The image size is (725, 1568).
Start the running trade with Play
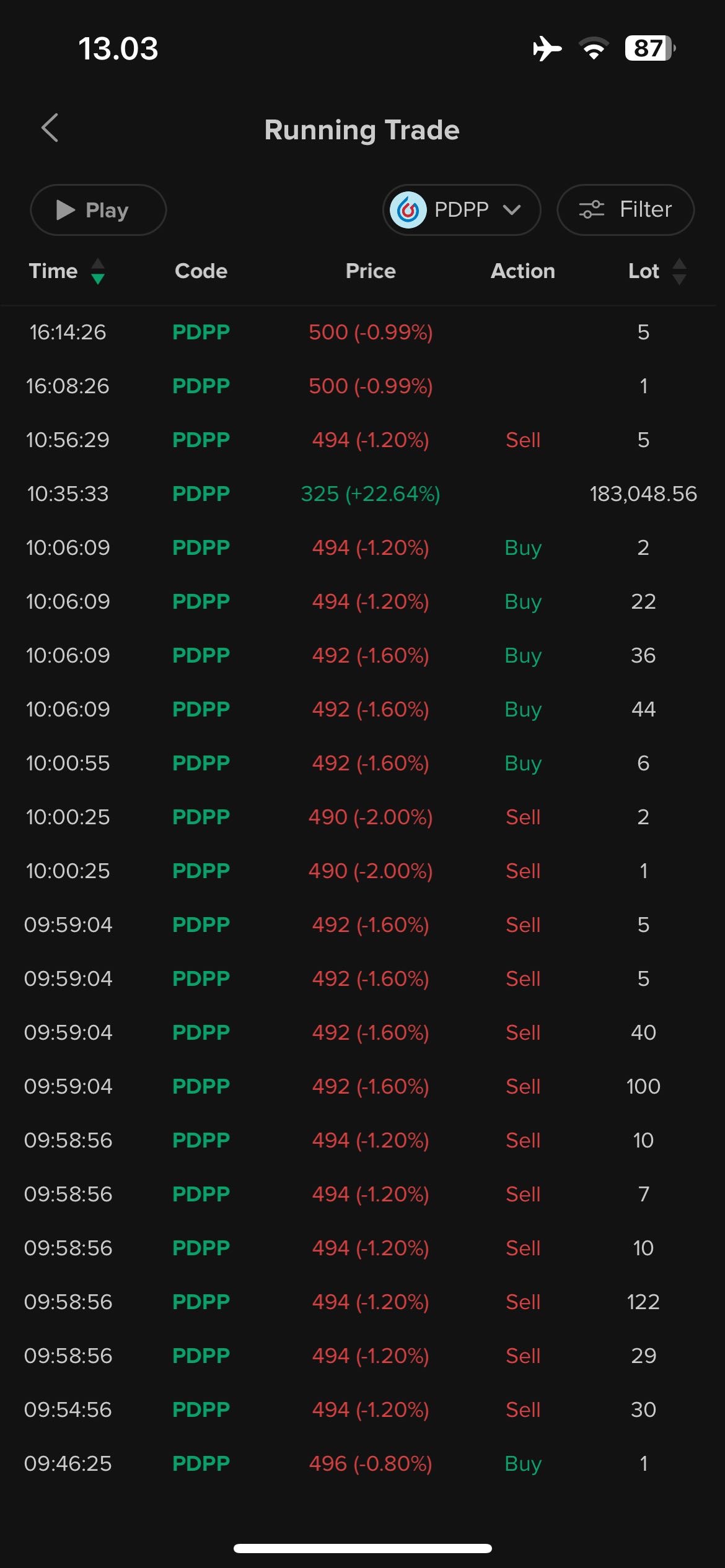[x=98, y=210]
